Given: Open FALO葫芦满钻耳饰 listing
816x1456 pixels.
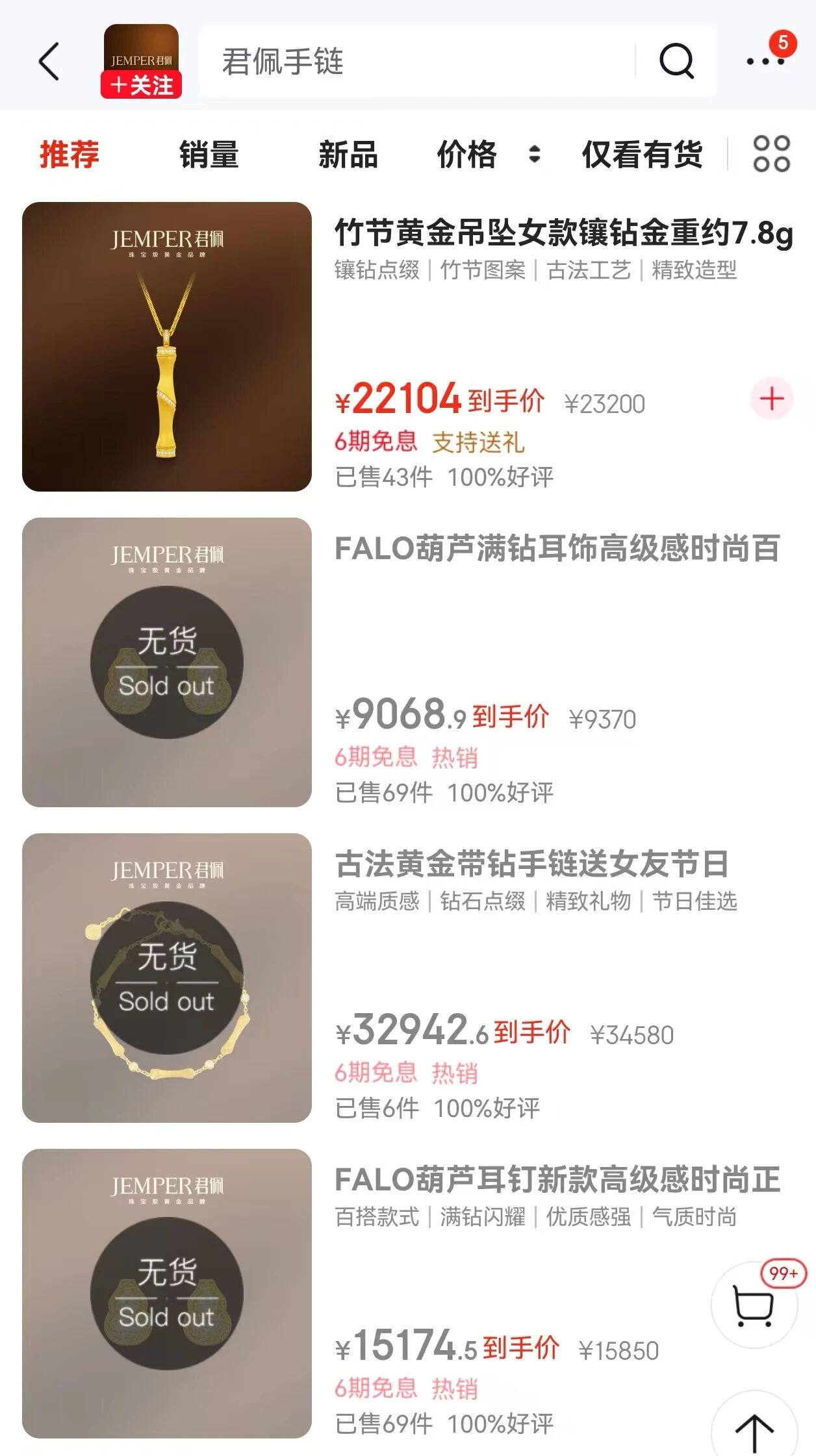Looking at the screenshot, I should click(x=557, y=549).
